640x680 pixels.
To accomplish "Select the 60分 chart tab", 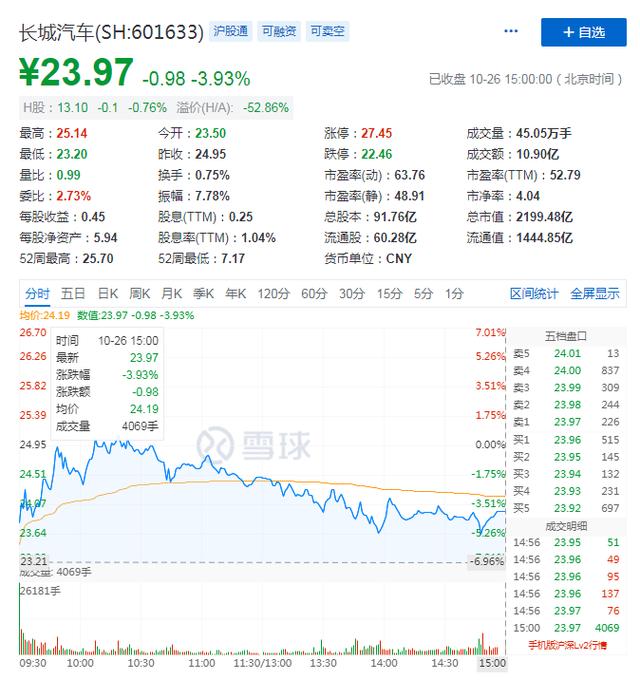I will click(314, 293).
